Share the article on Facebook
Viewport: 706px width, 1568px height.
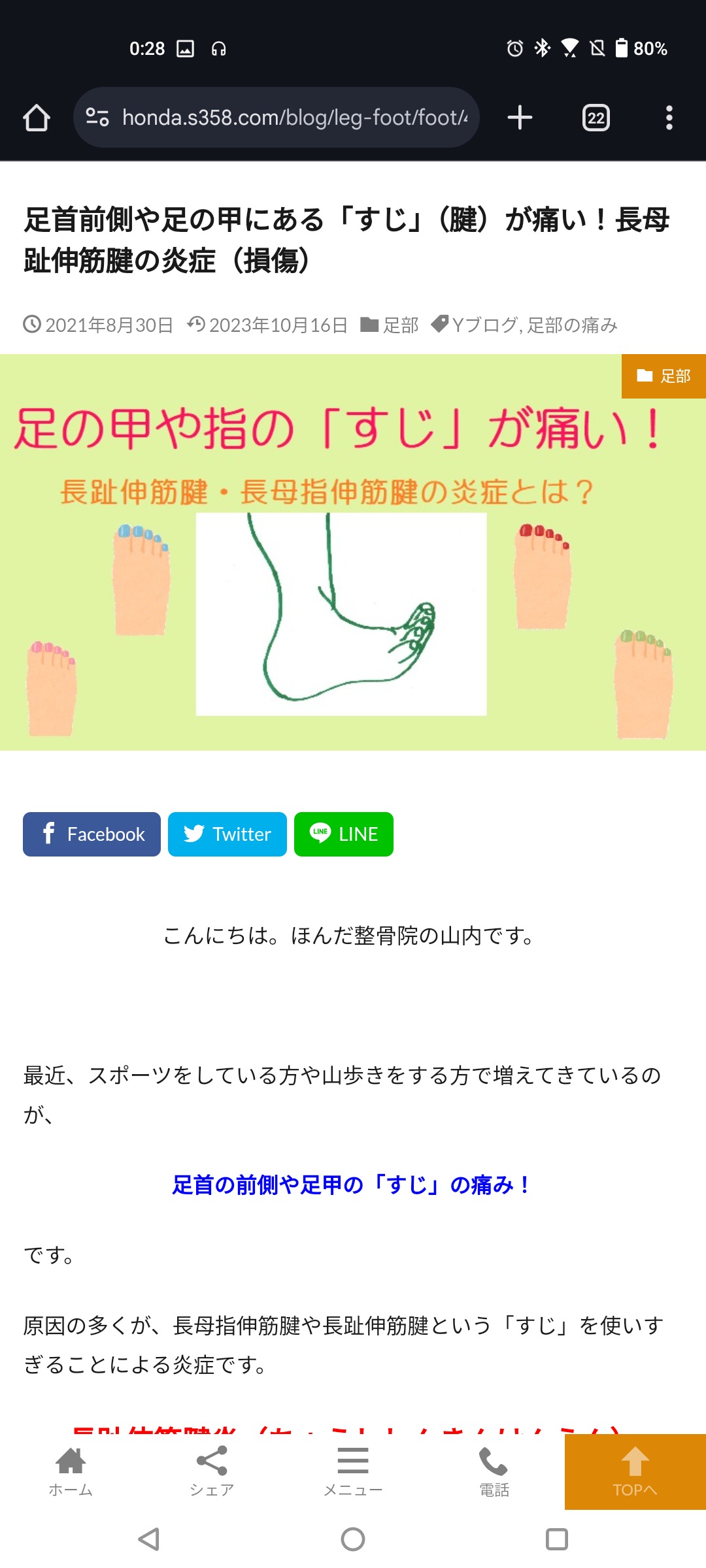[92, 834]
